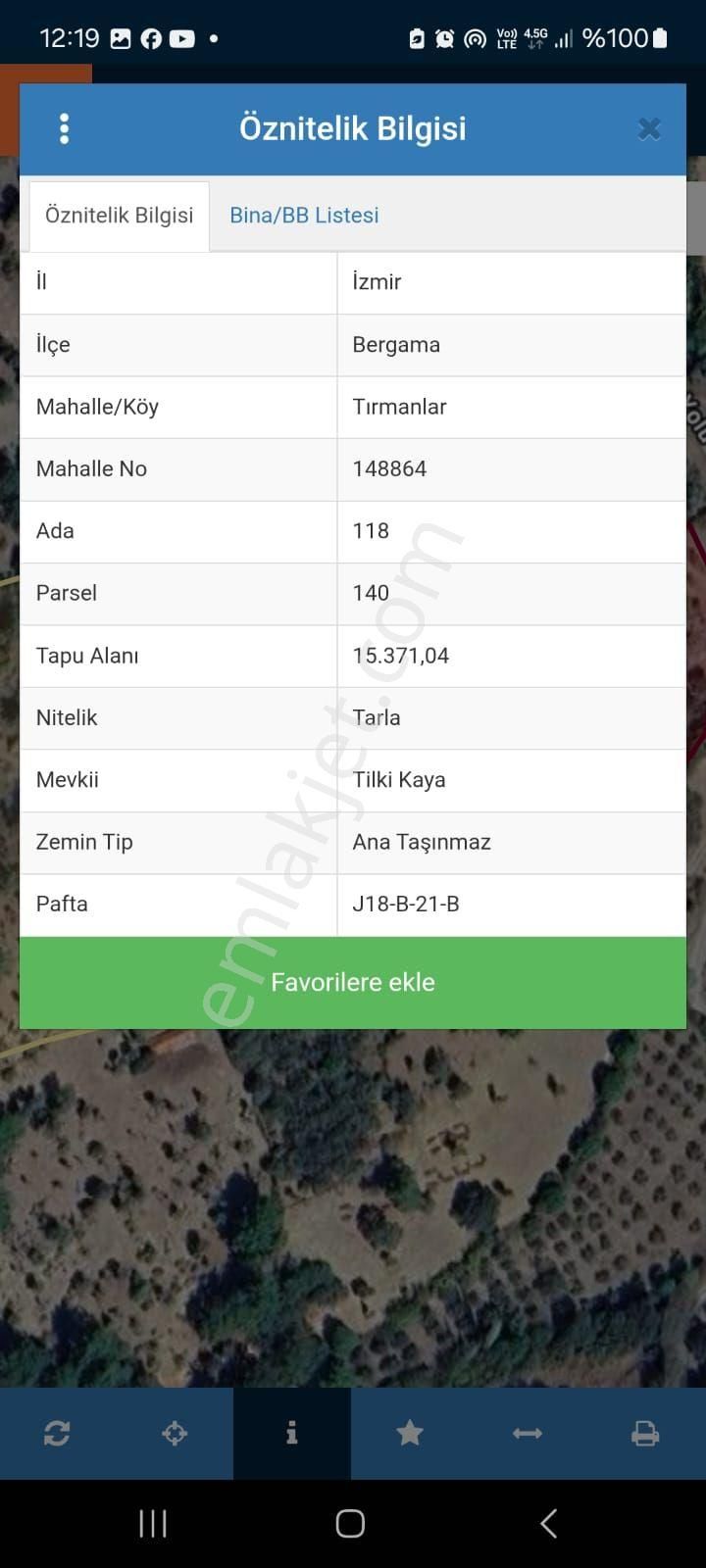The height and width of the screenshot is (1568, 706).
Task: Open the three-dot overflow menu
Action: point(65,128)
